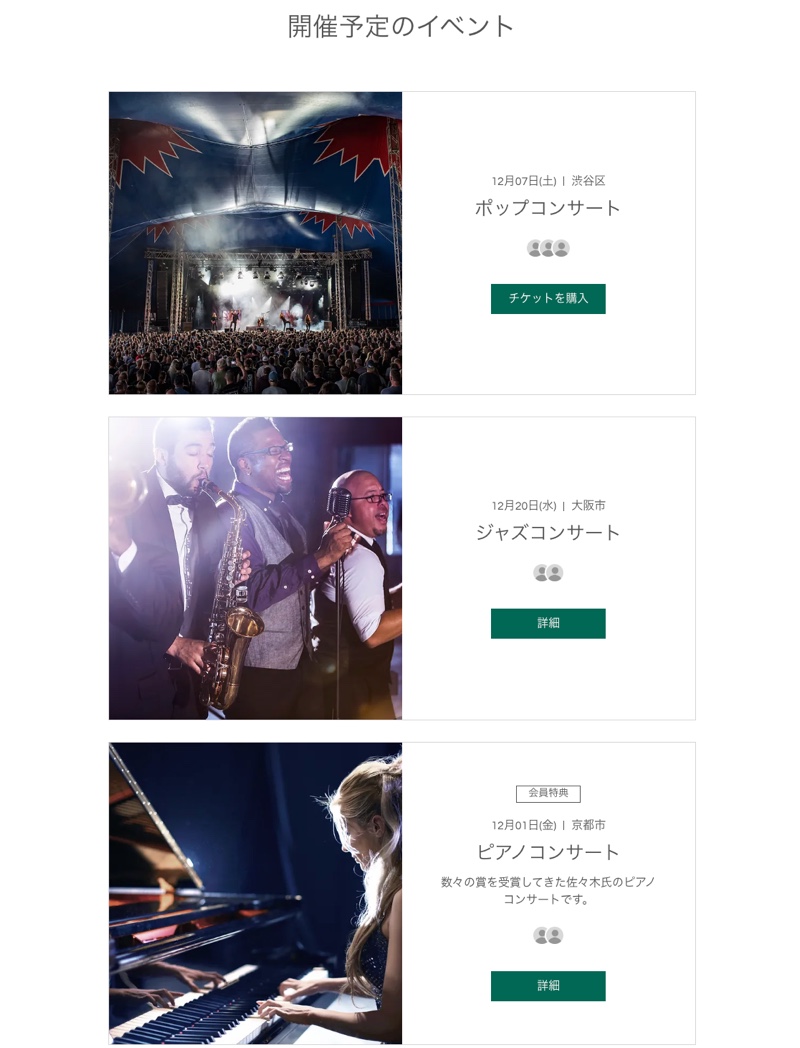Click the left attendee avatar under jazz concert
The image size is (800, 1048).
[x=541, y=573]
